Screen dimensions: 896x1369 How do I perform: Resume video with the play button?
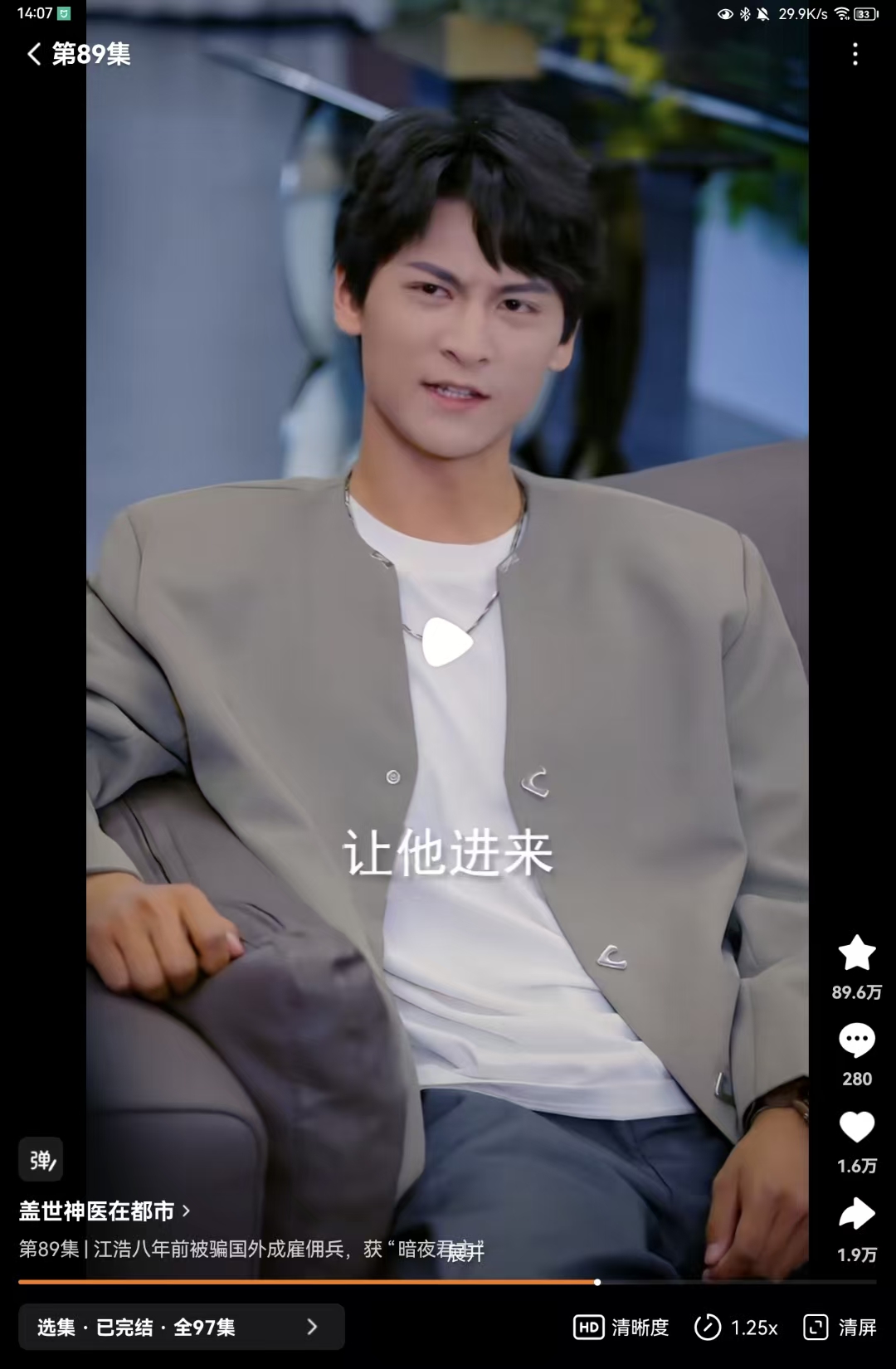(x=446, y=643)
